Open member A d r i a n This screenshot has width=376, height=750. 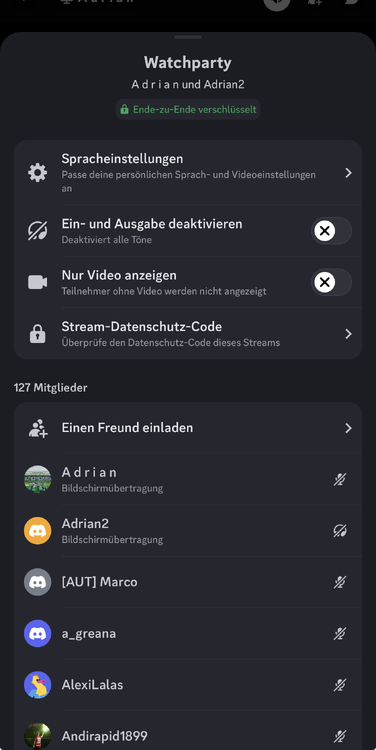188,479
